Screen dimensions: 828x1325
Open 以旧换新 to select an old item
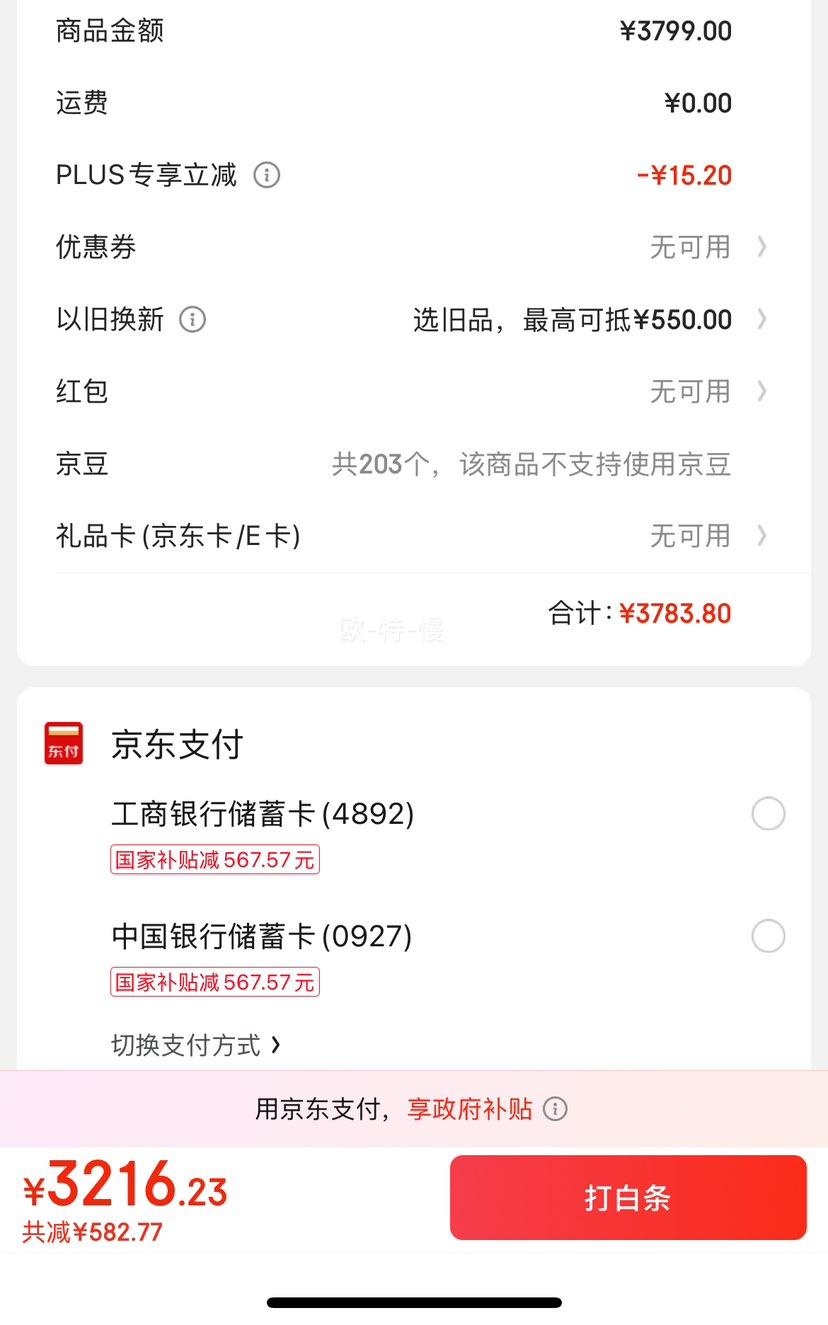413,319
